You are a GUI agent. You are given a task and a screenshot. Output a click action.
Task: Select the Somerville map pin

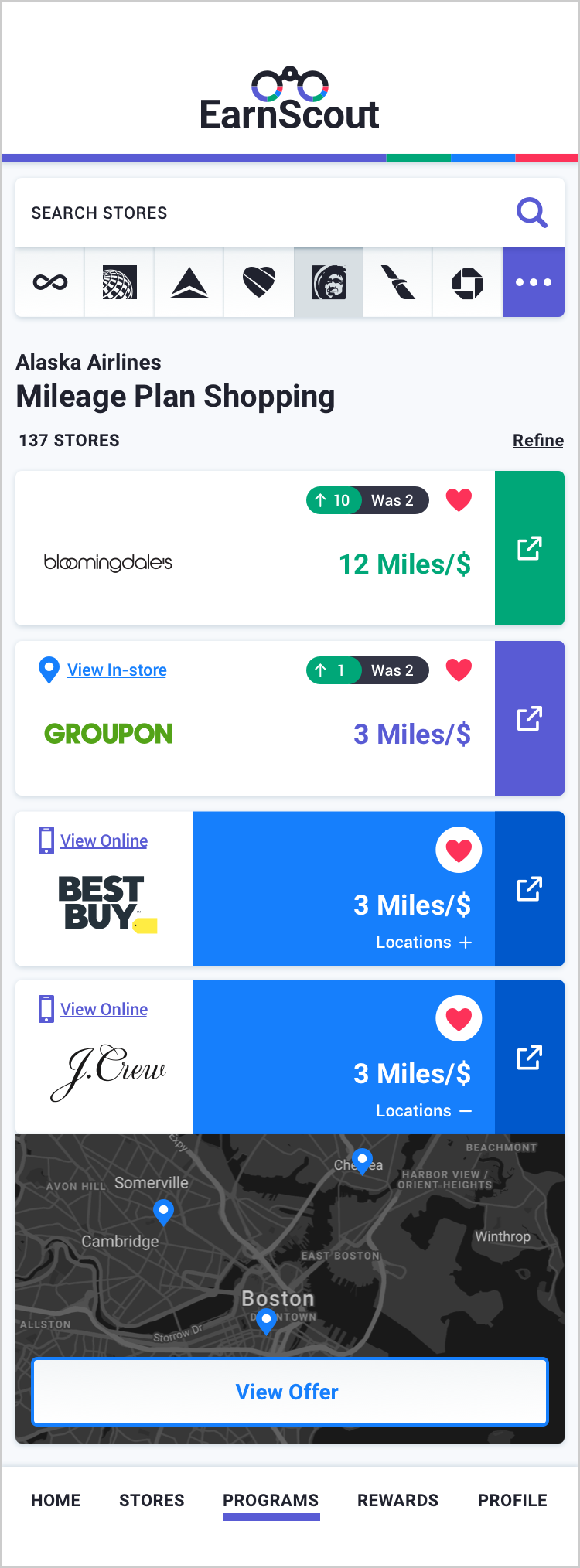163,1211
